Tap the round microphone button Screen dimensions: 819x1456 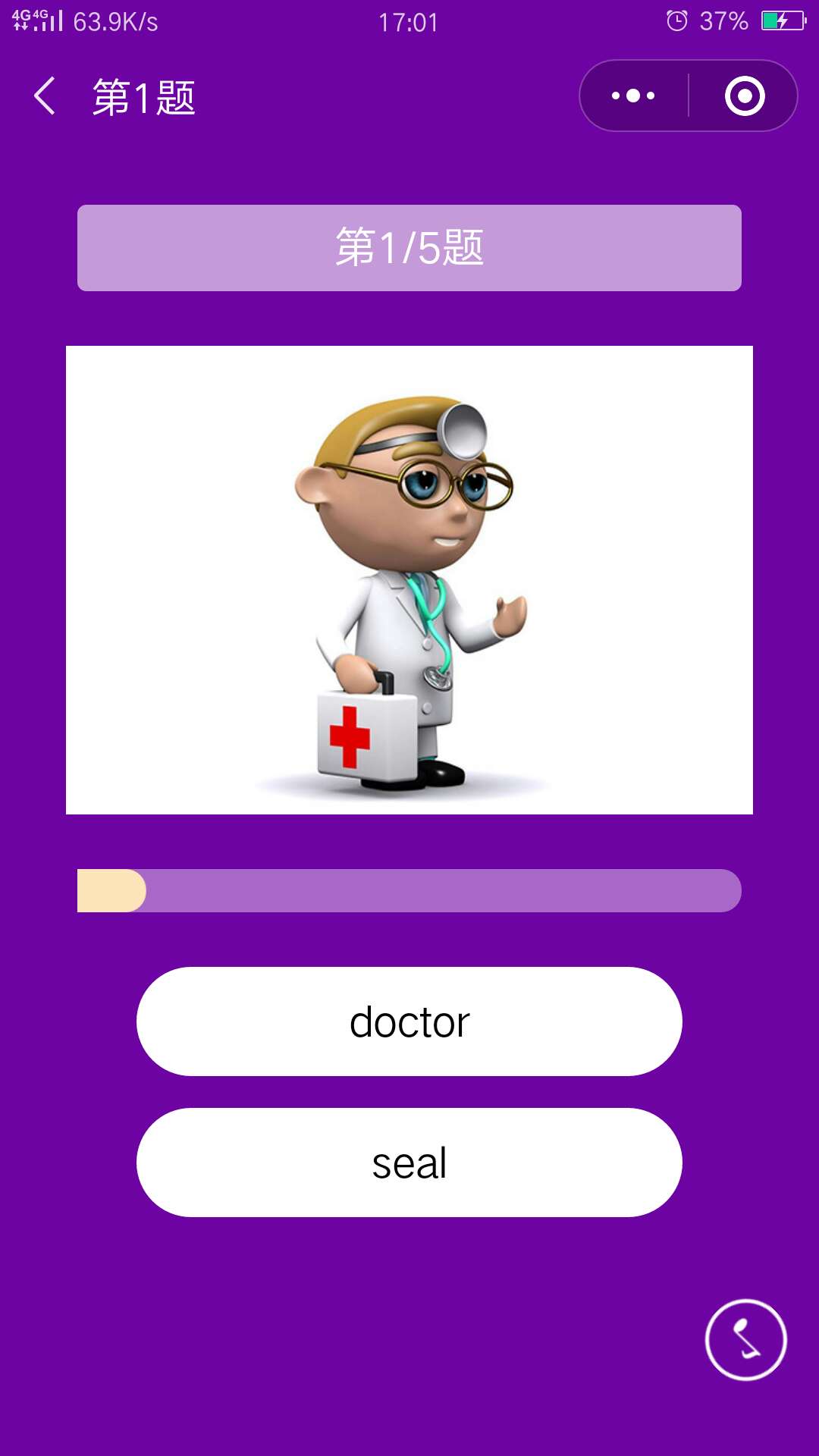[745, 1340]
